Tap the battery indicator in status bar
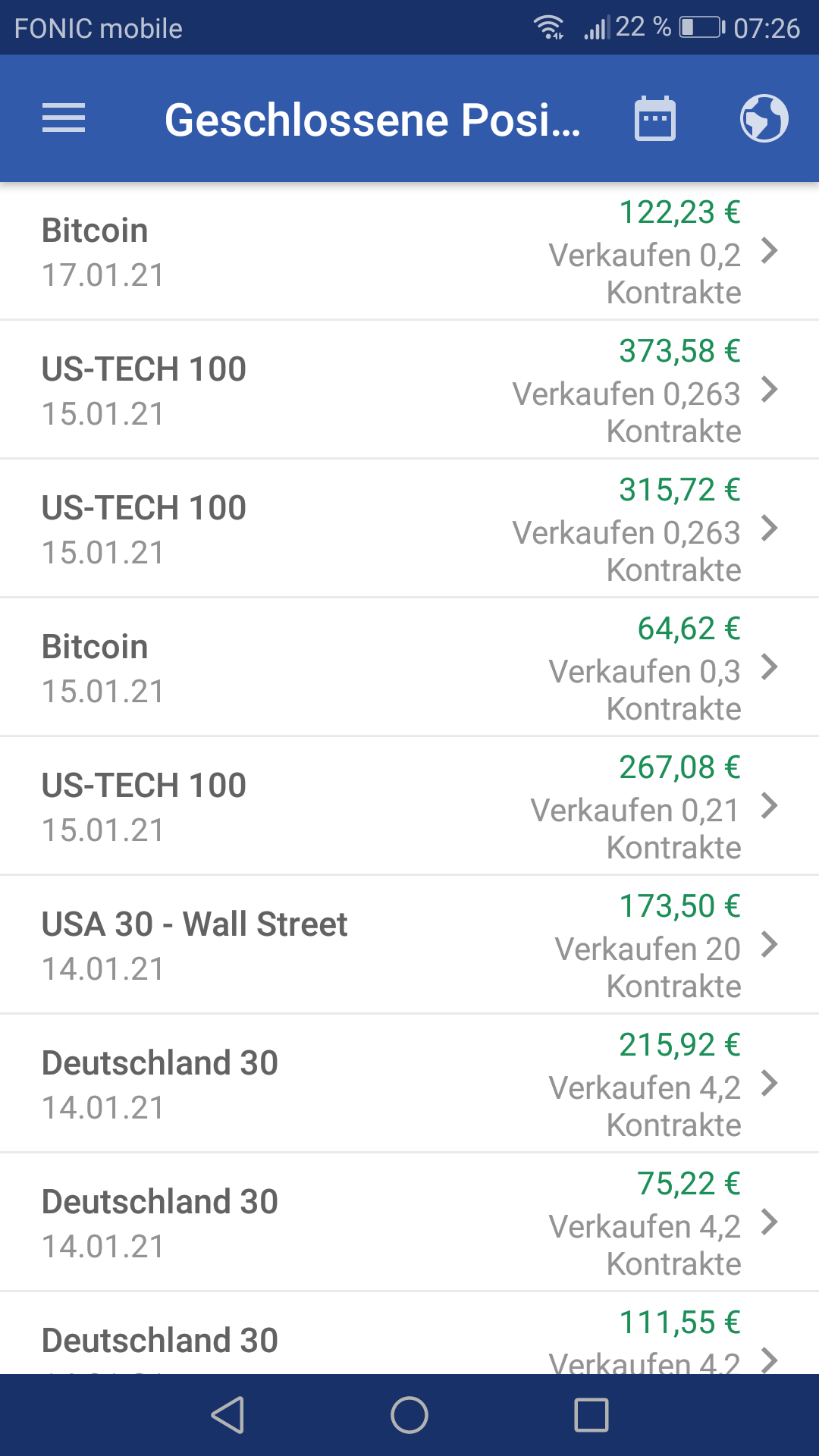819x1456 pixels. tap(701, 26)
